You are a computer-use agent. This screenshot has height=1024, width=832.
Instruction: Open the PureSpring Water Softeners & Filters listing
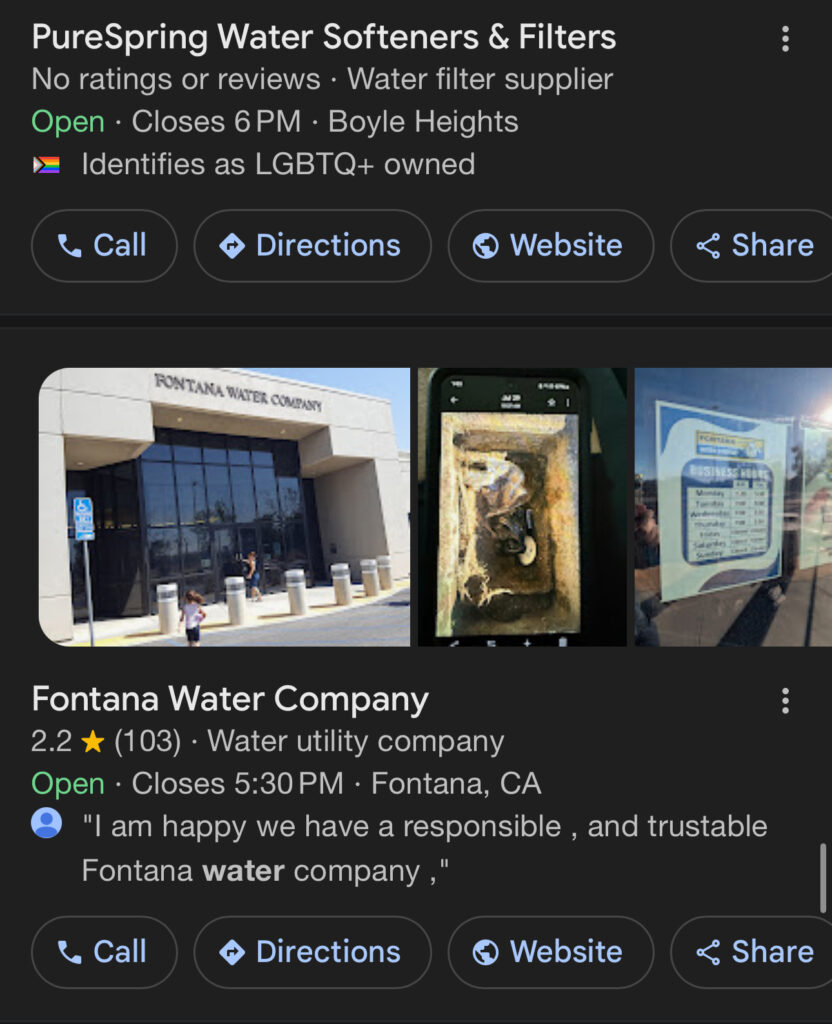323,38
